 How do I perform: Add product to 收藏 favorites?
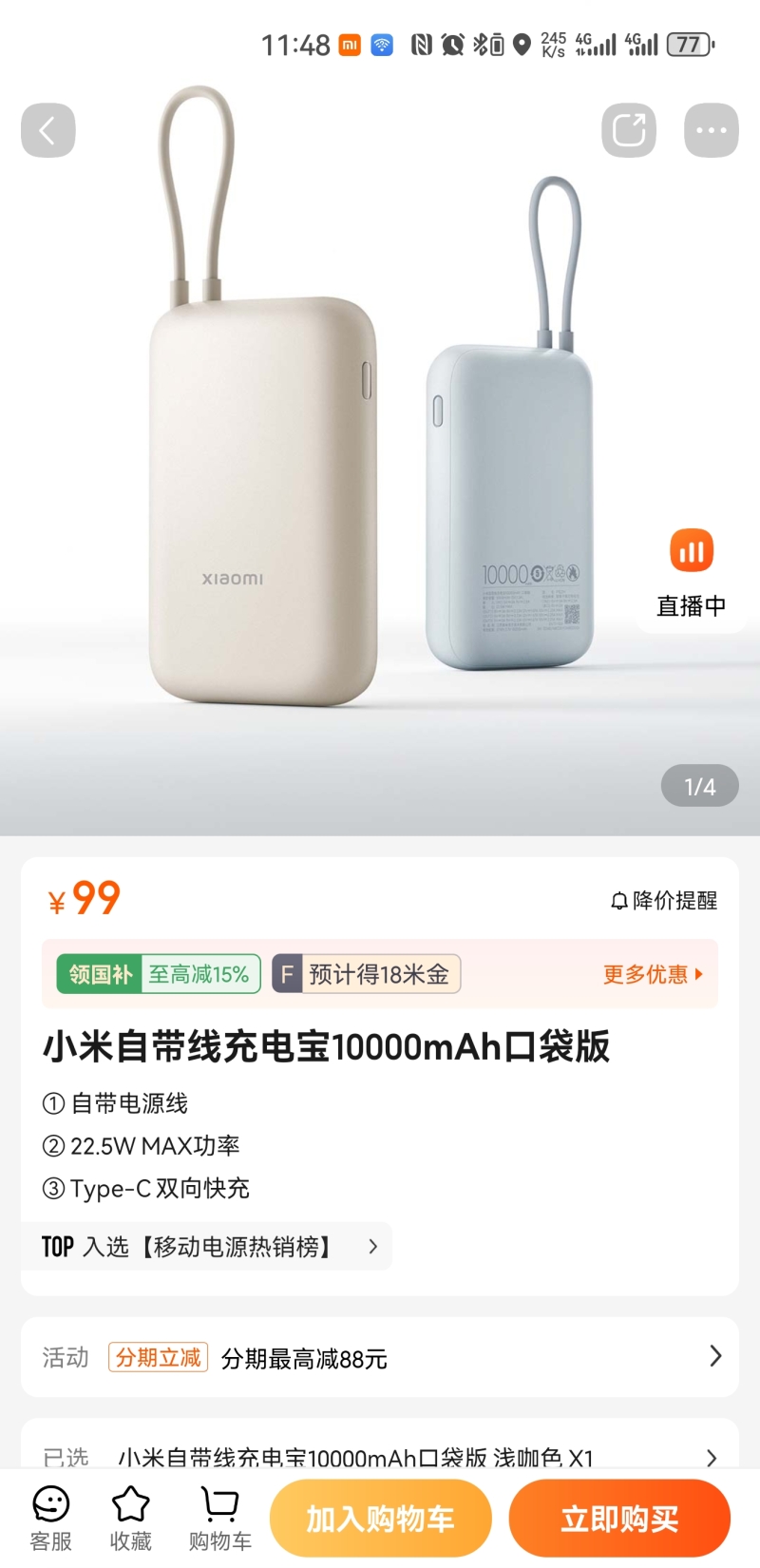(x=130, y=1519)
